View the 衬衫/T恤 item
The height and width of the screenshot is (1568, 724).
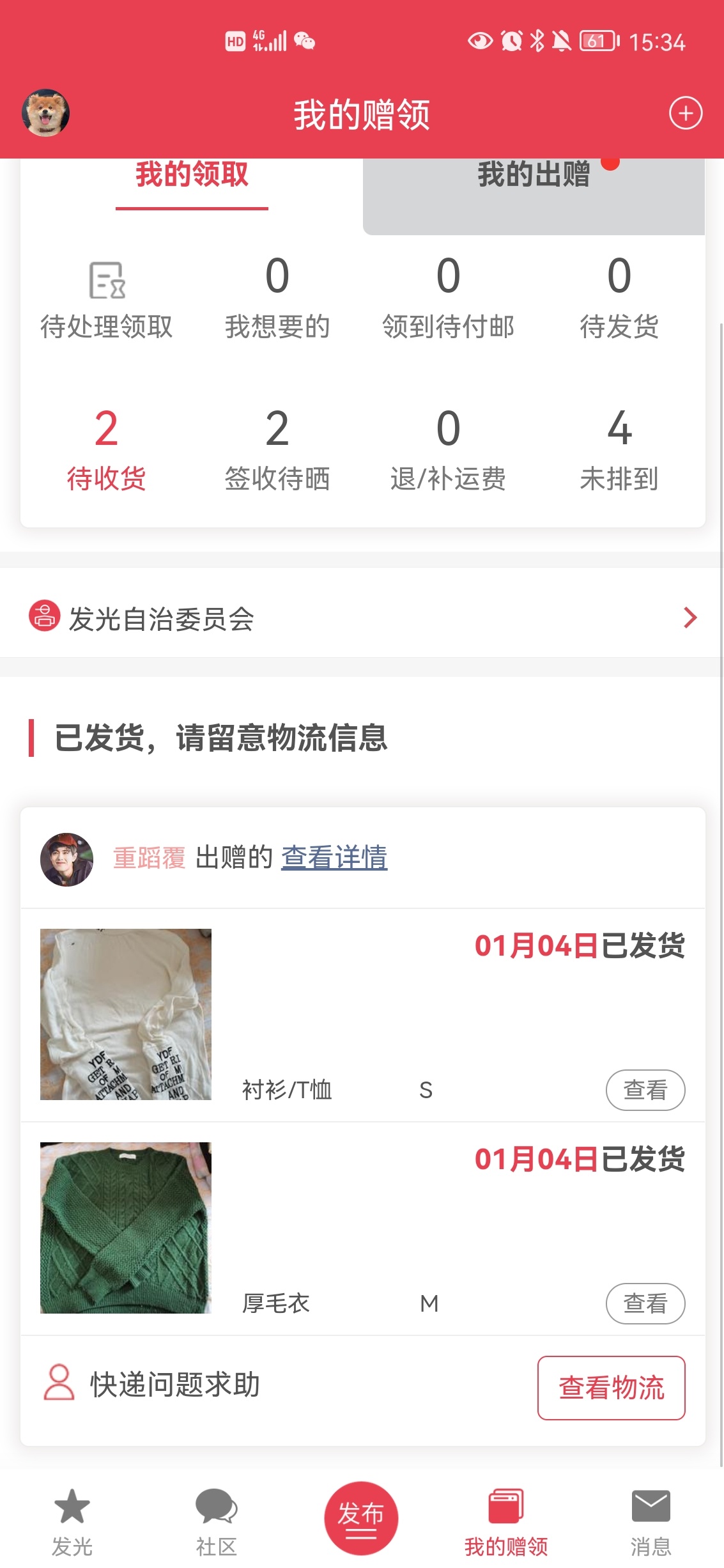[645, 1090]
